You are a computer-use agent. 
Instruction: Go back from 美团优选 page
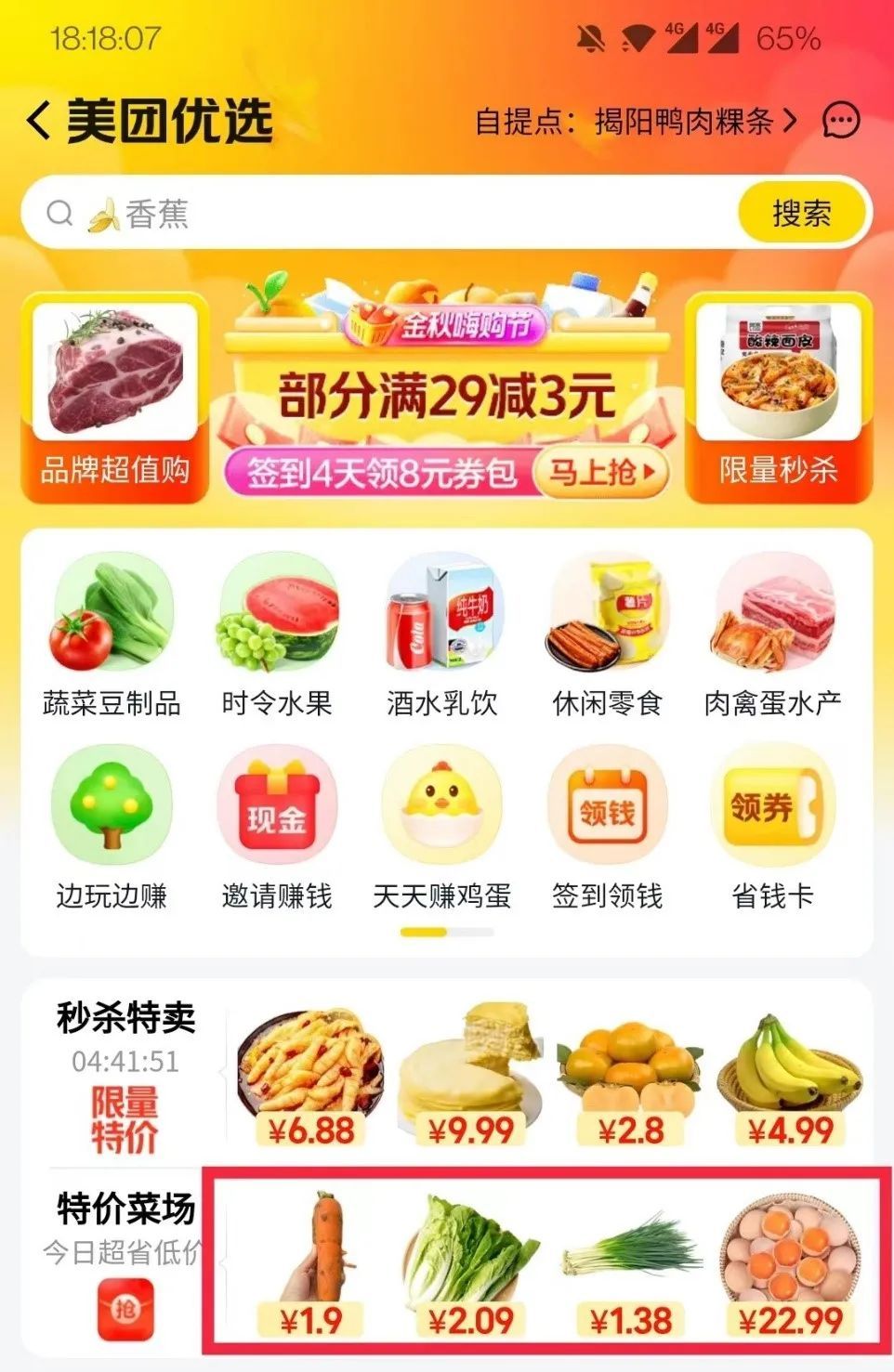pos(39,122)
